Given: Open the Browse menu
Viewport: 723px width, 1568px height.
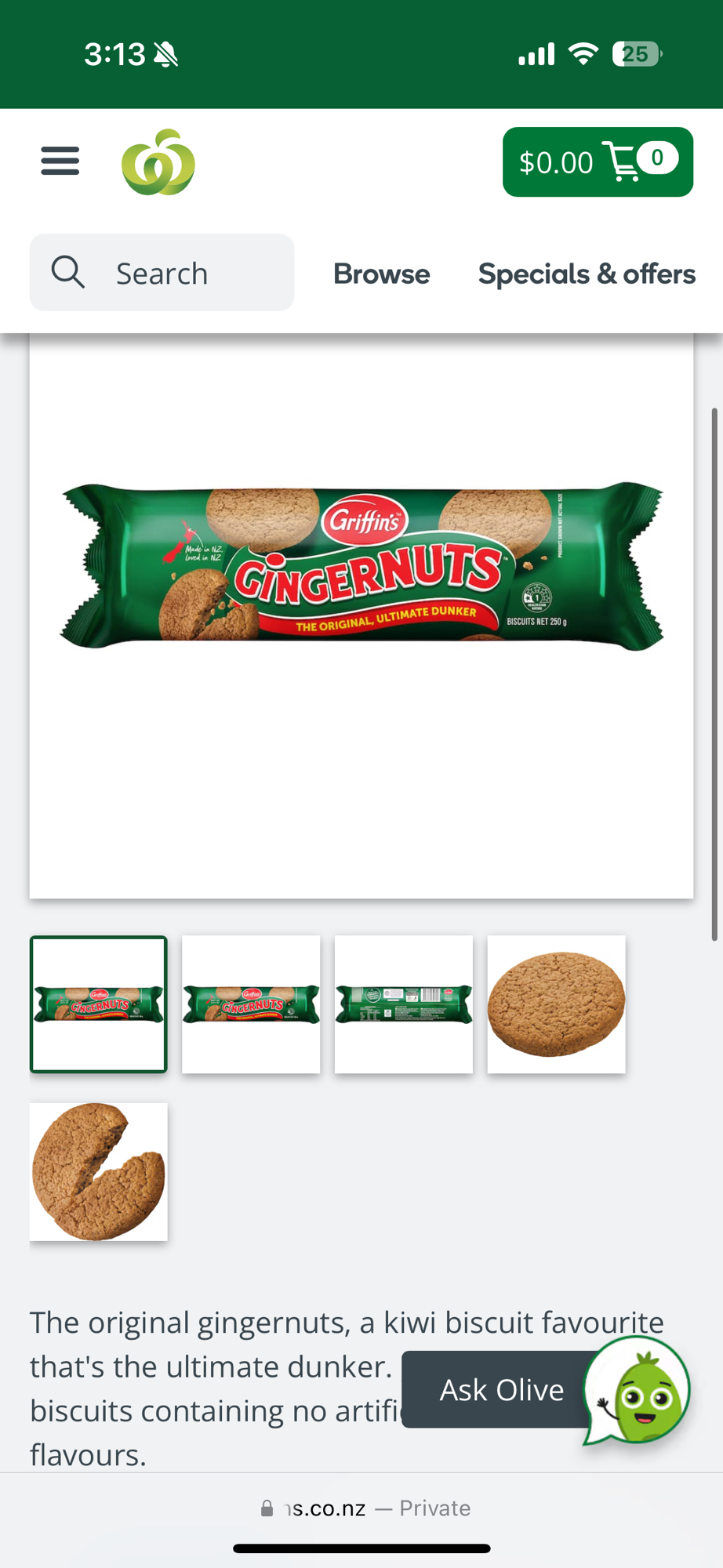Looking at the screenshot, I should click(381, 274).
